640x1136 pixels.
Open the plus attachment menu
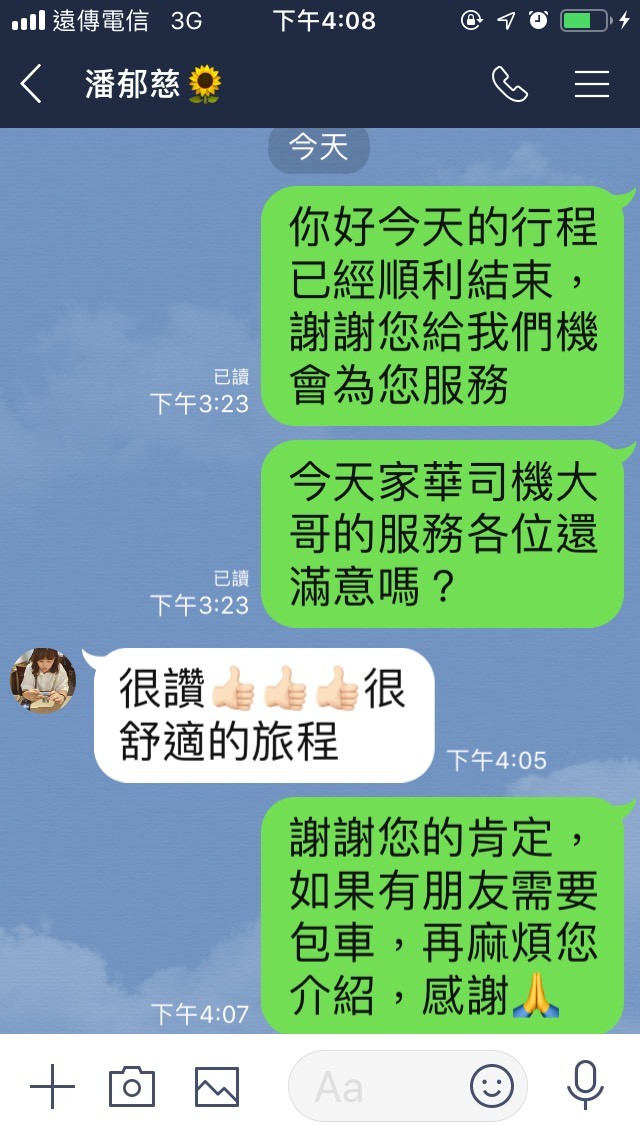pyautogui.click(x=52, y=1086)
